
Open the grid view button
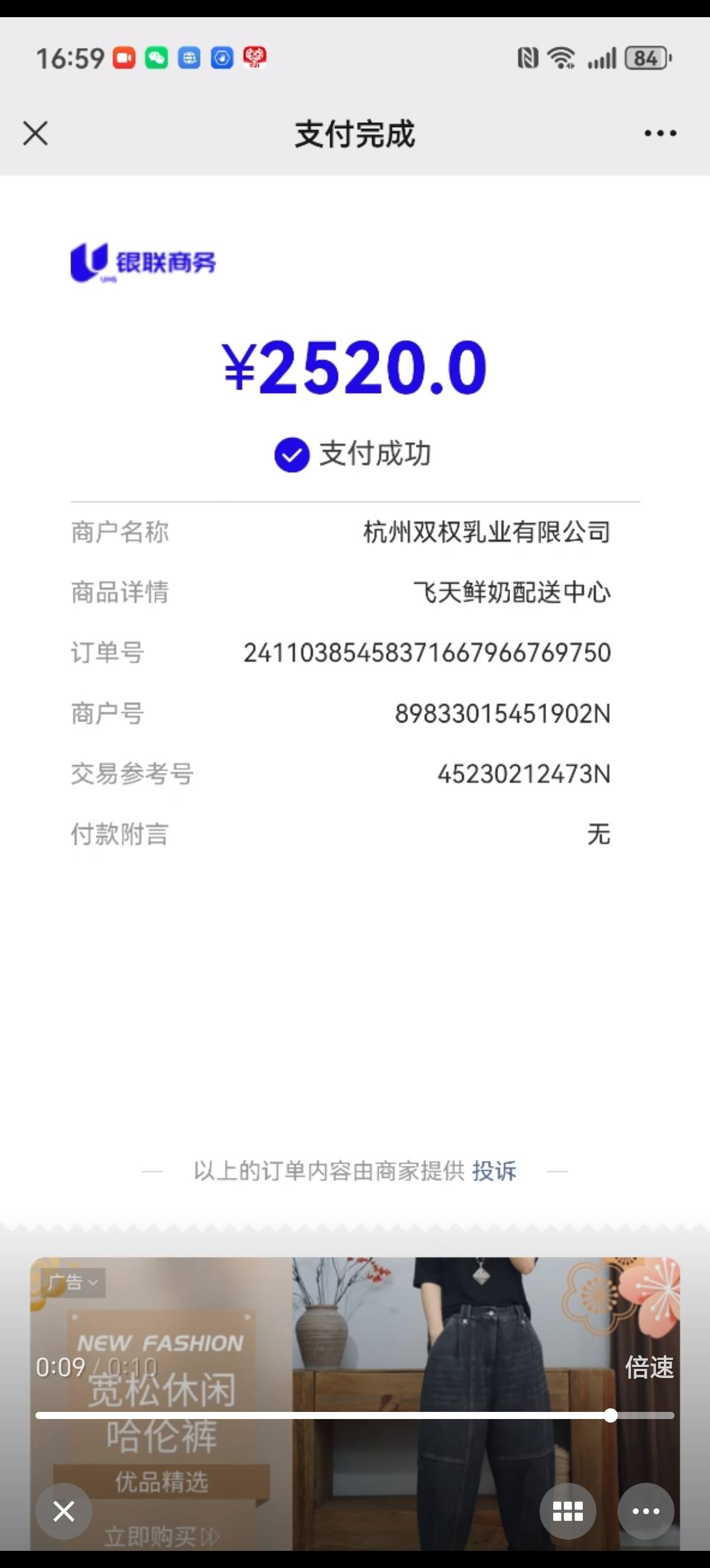coord(567,1511)
